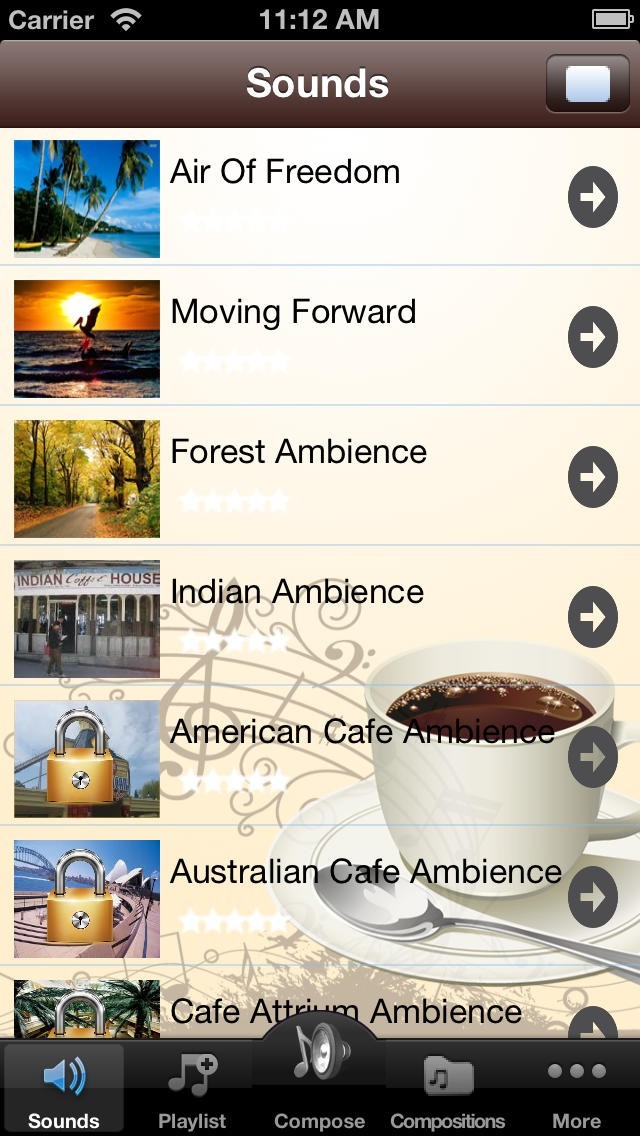Go to the Compositions tab
This screenshot has width=640, height=1136.
[x=447, y=1090]
